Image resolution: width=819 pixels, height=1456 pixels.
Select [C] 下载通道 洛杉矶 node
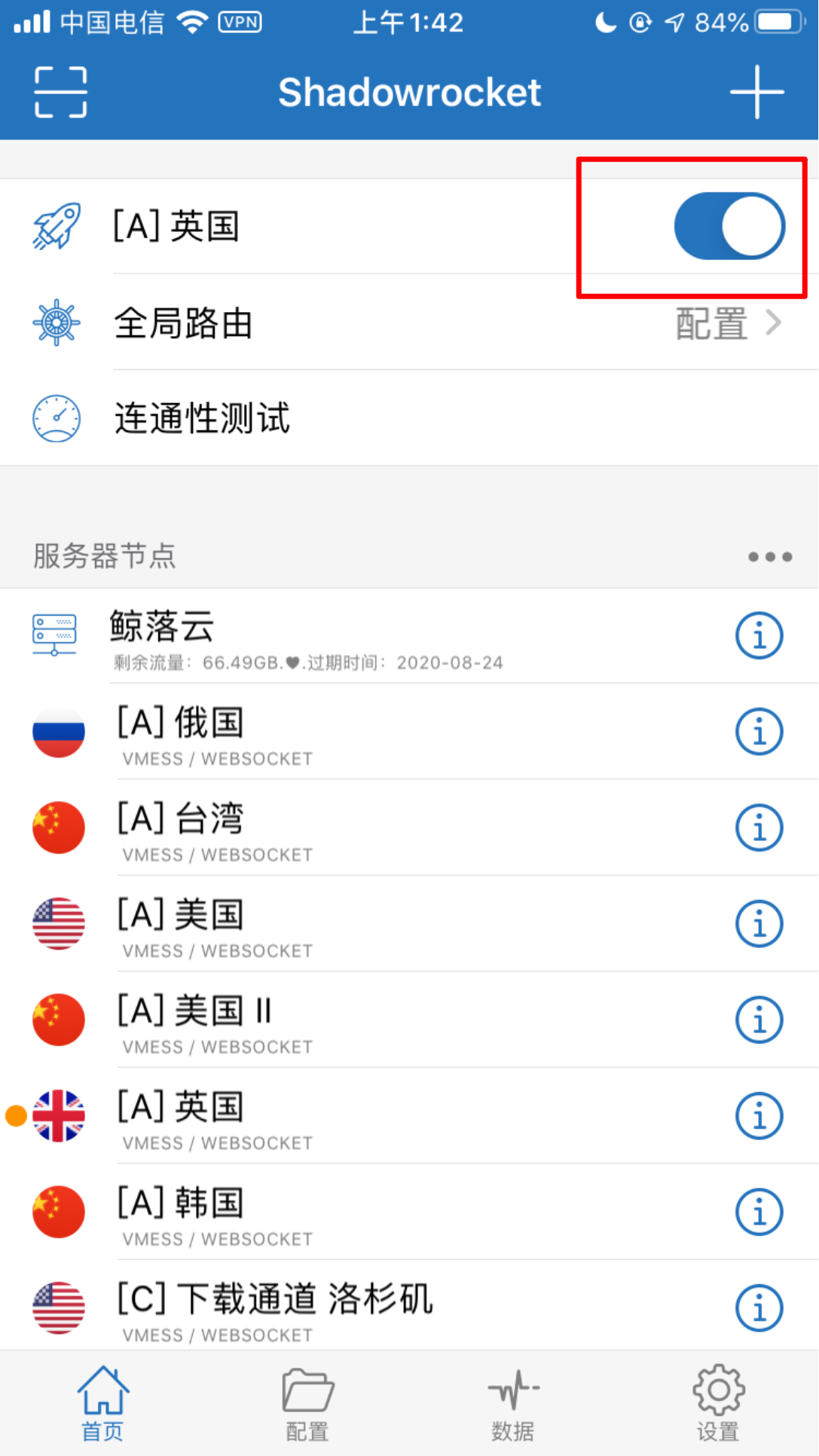[377, 1308]
